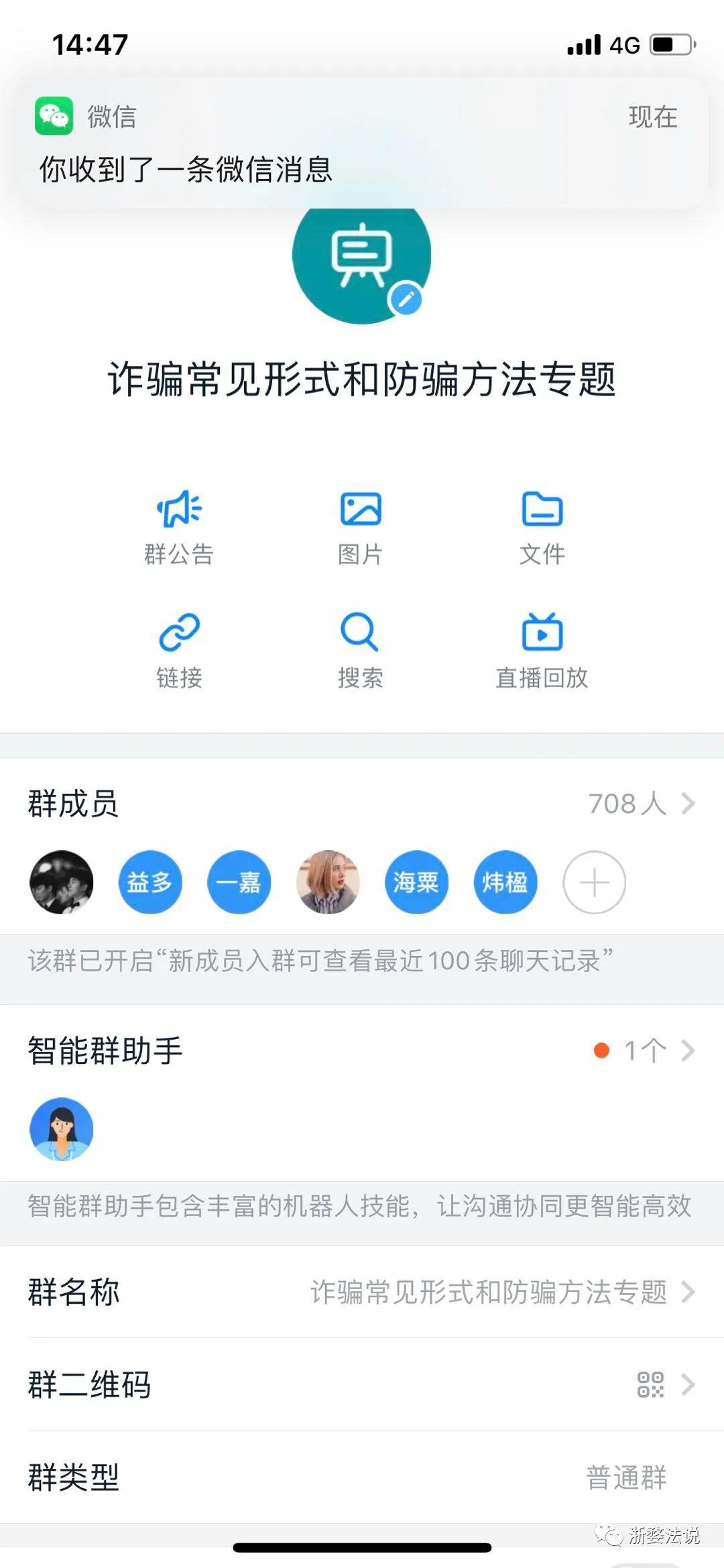The image size is (724, 1568).
Task: Open the 智能群助手 row
Action: 362,1050
